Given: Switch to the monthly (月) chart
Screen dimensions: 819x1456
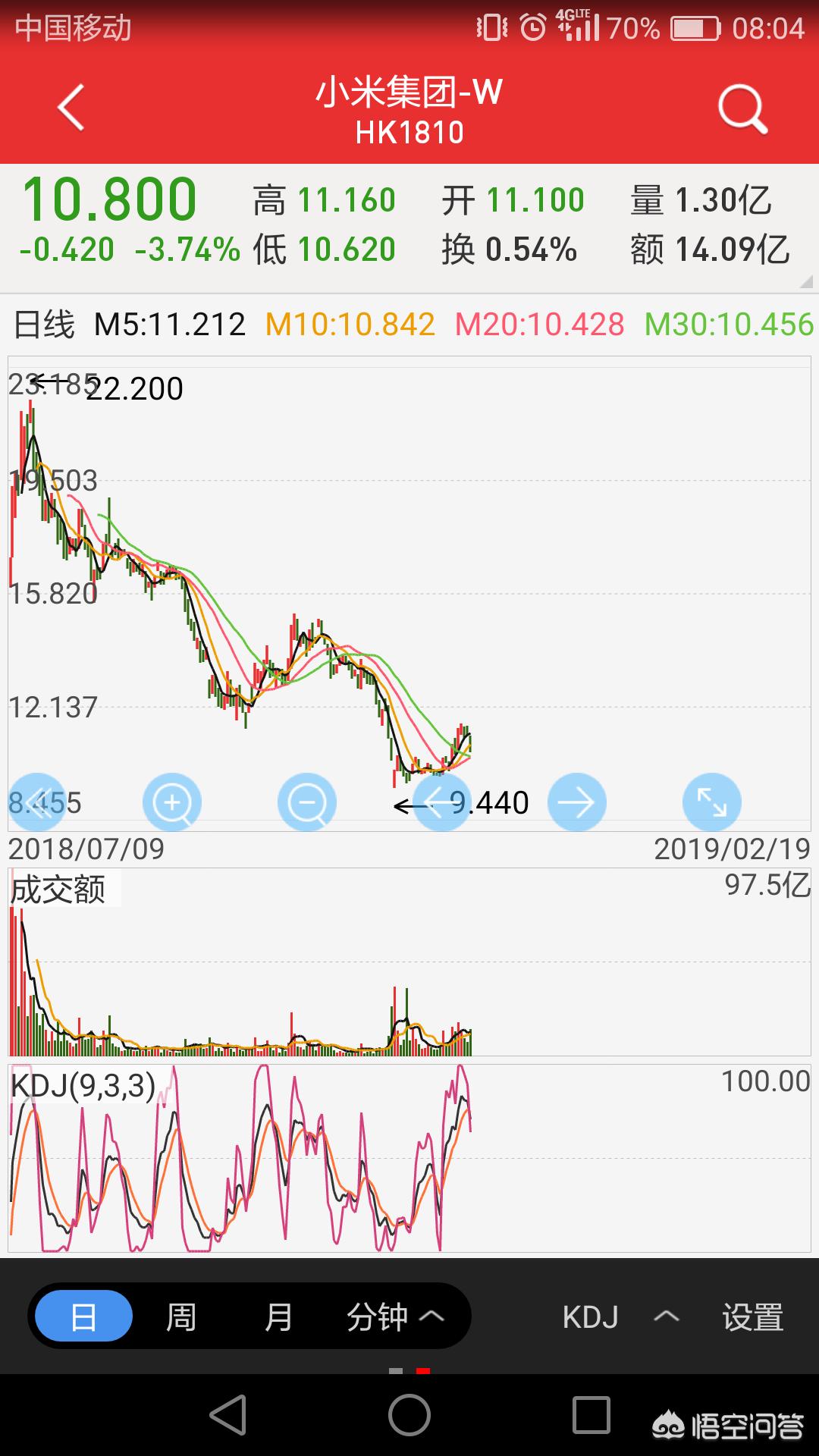Looking at the screenshot, I should pyautogui.click(x=278, y=1316).
